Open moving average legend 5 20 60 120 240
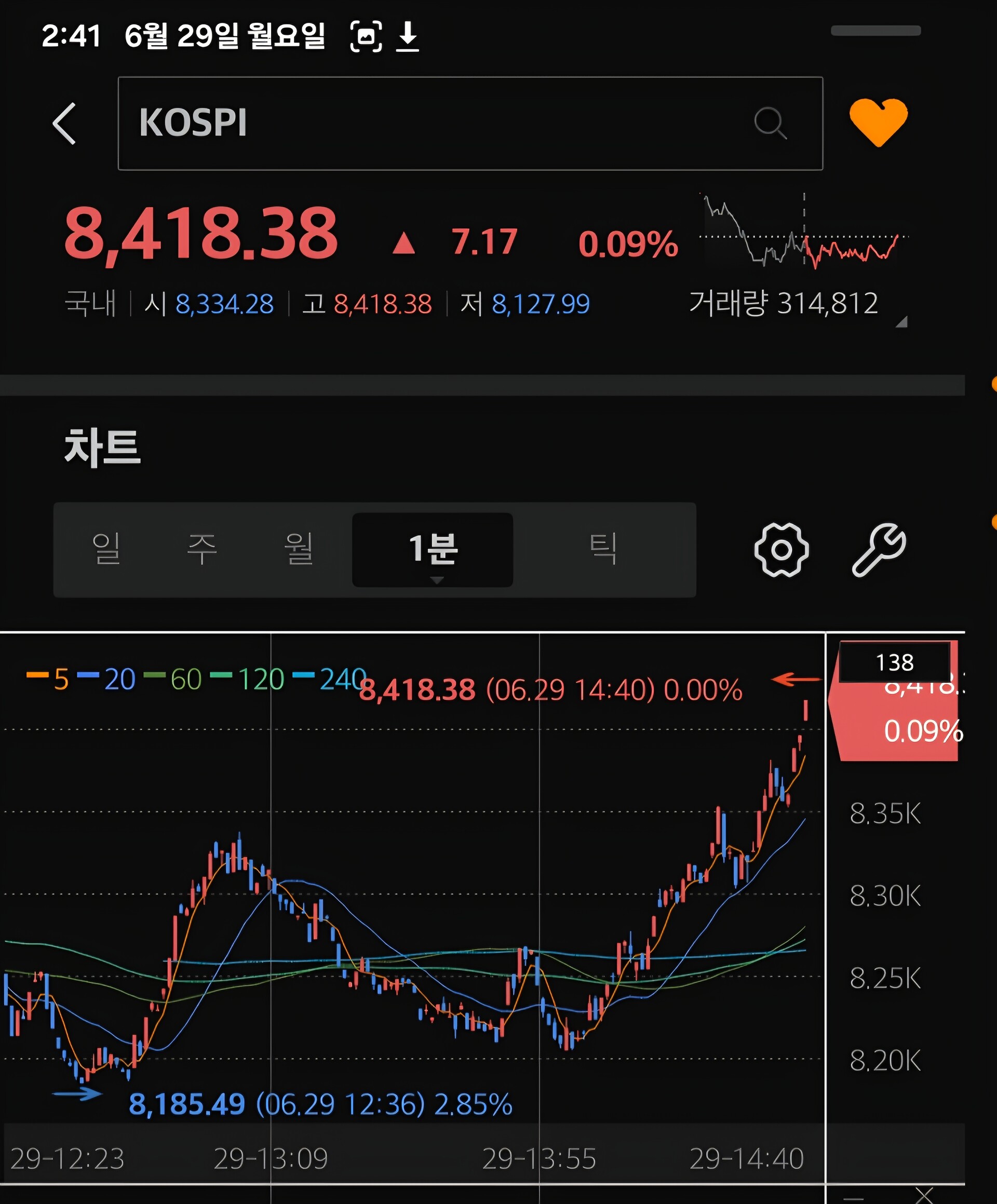This screenshot has height=1204, width=997. (196, 679)
